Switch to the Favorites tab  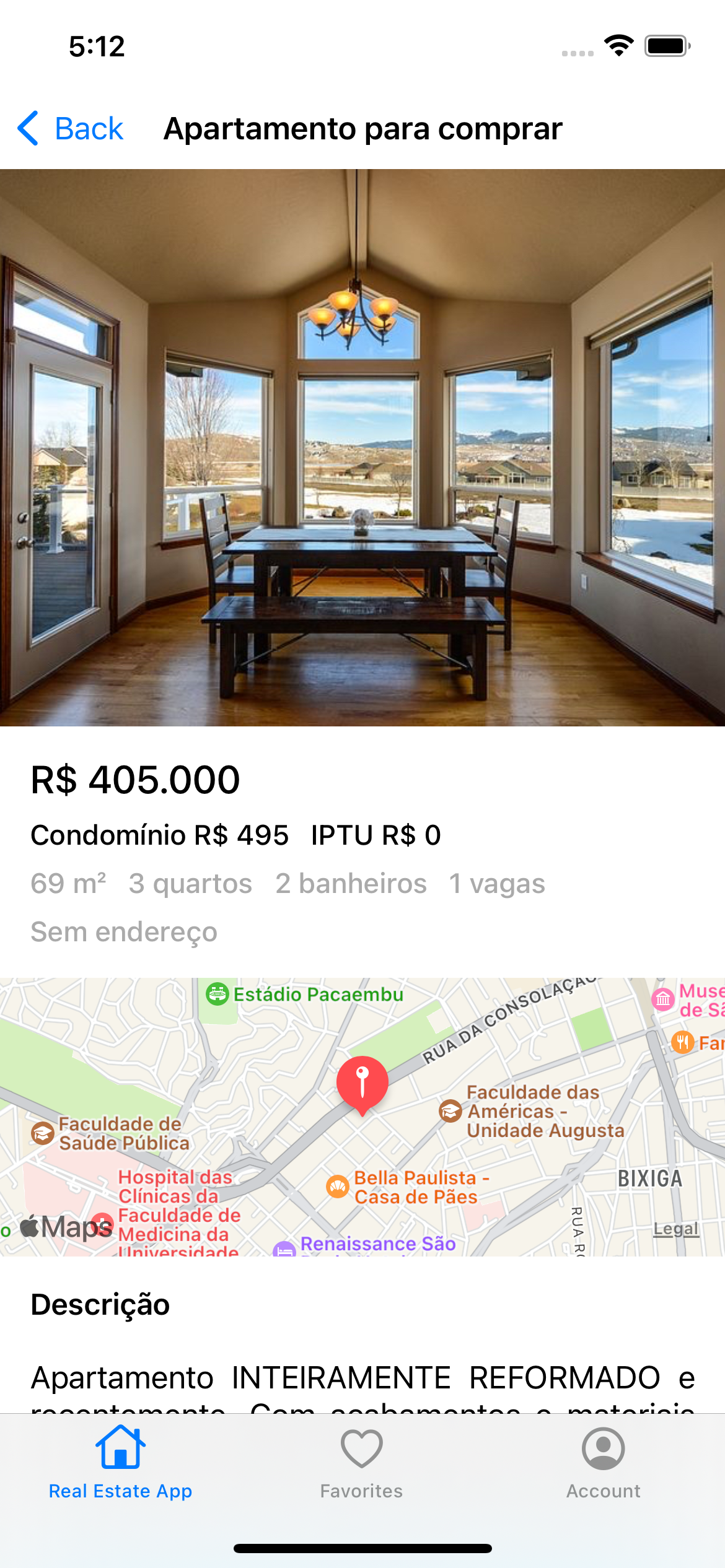point(362,1463)
